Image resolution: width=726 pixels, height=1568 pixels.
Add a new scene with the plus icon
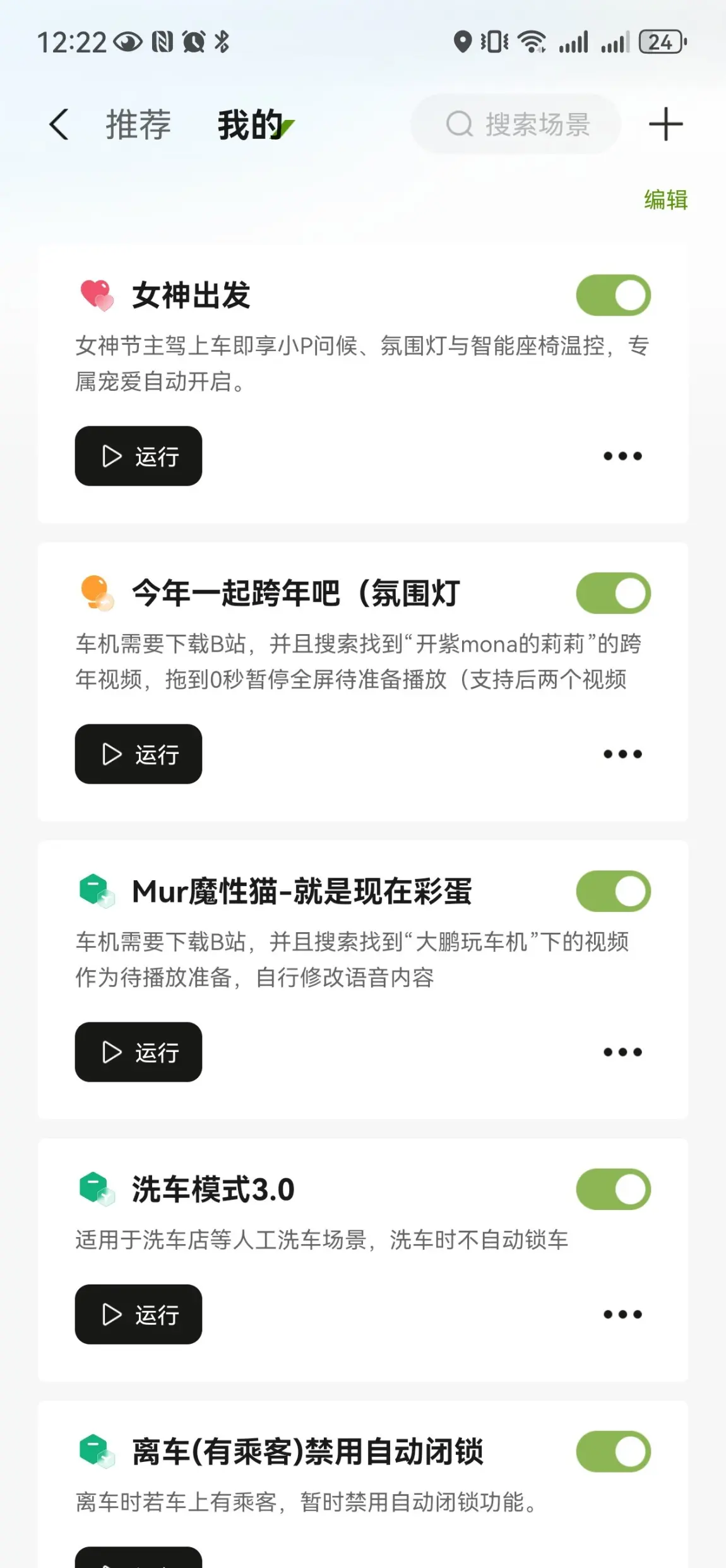665,124
